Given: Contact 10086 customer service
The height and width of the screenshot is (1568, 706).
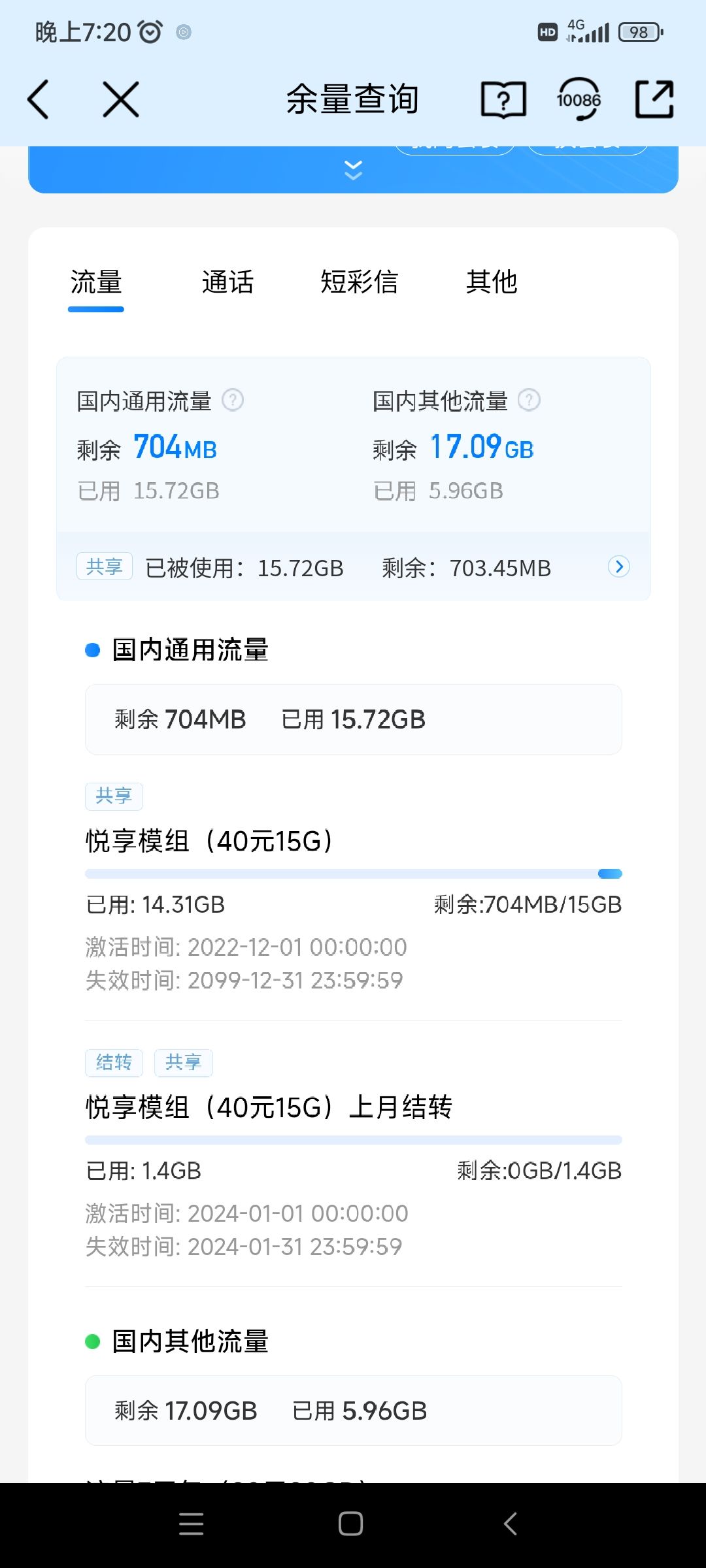Looking at the screenshot, I should pos(579,99).
